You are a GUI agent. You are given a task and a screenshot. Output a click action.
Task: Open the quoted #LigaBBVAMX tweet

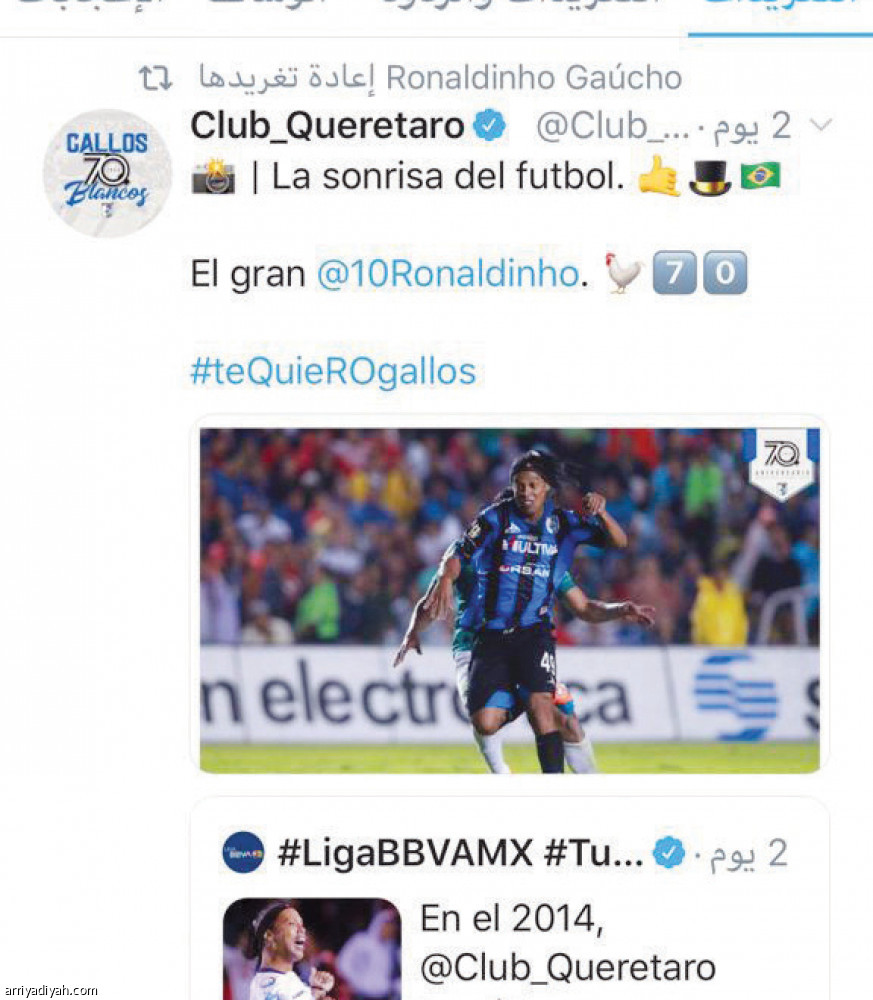tap(509, 900)
